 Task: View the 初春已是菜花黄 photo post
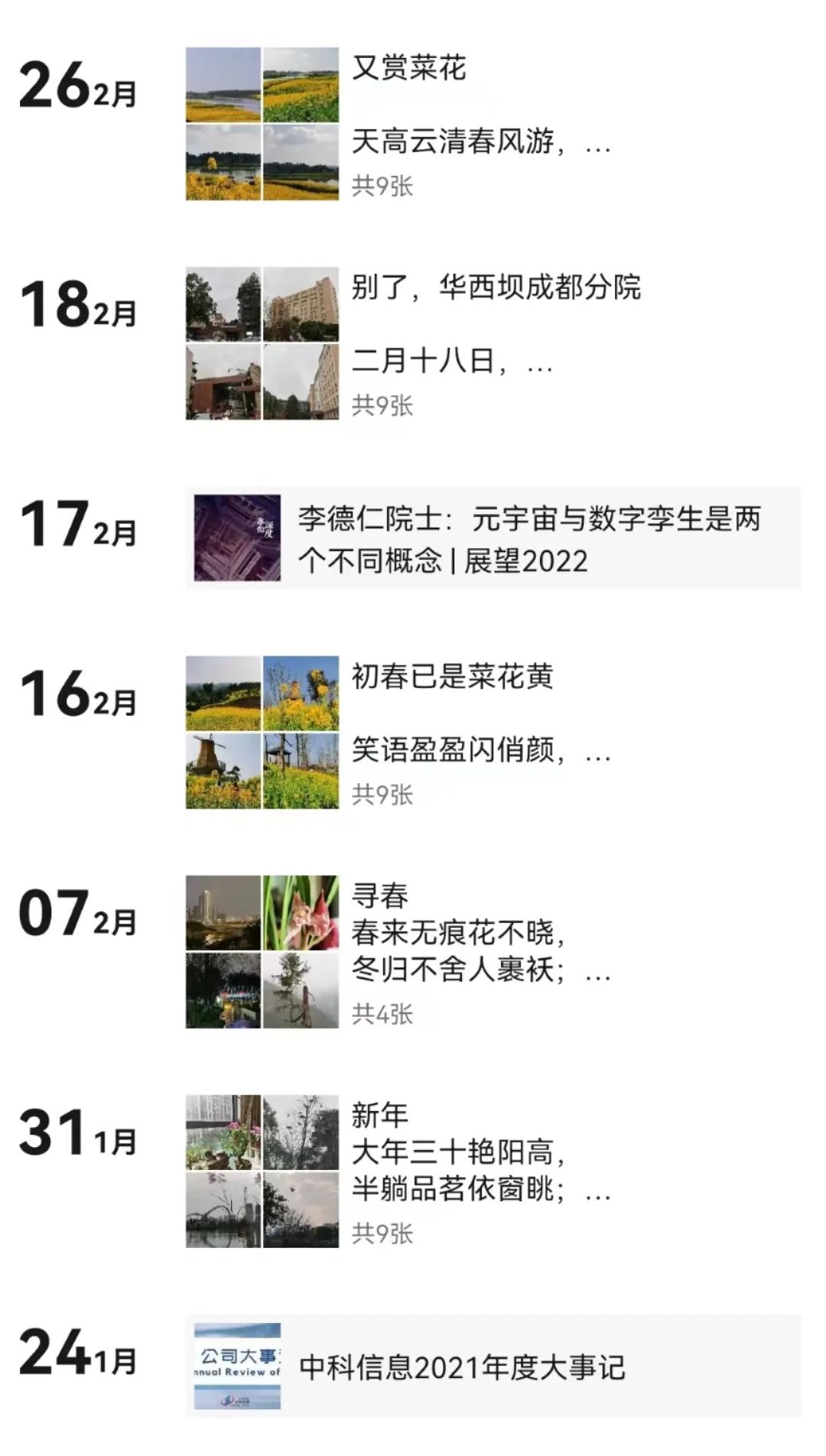[x=451, y=678]
